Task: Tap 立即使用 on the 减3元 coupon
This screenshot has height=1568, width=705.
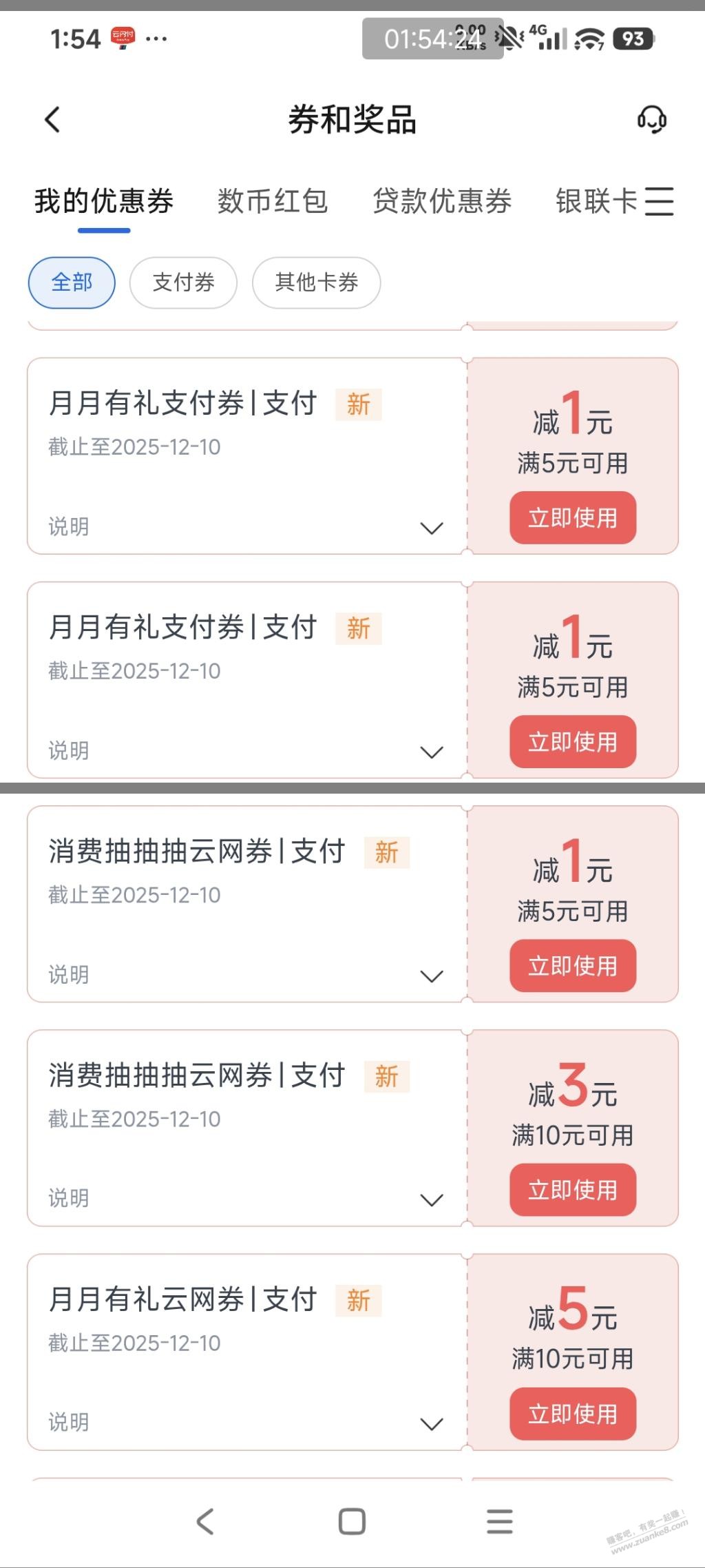Action: click(x=572, y=1190)
